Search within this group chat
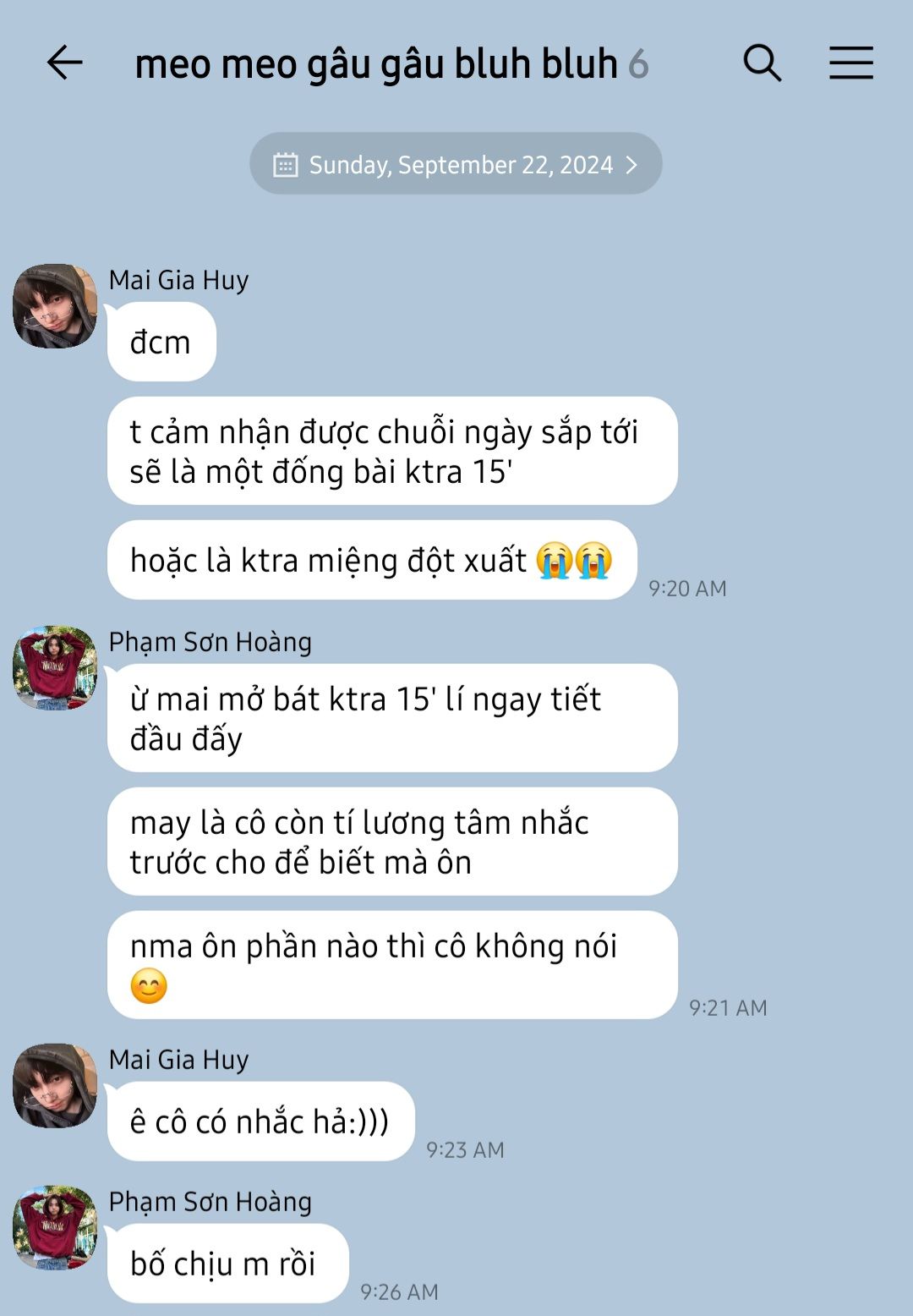The width and height of the screenshot is (913, 1316). tap(762, 63)
